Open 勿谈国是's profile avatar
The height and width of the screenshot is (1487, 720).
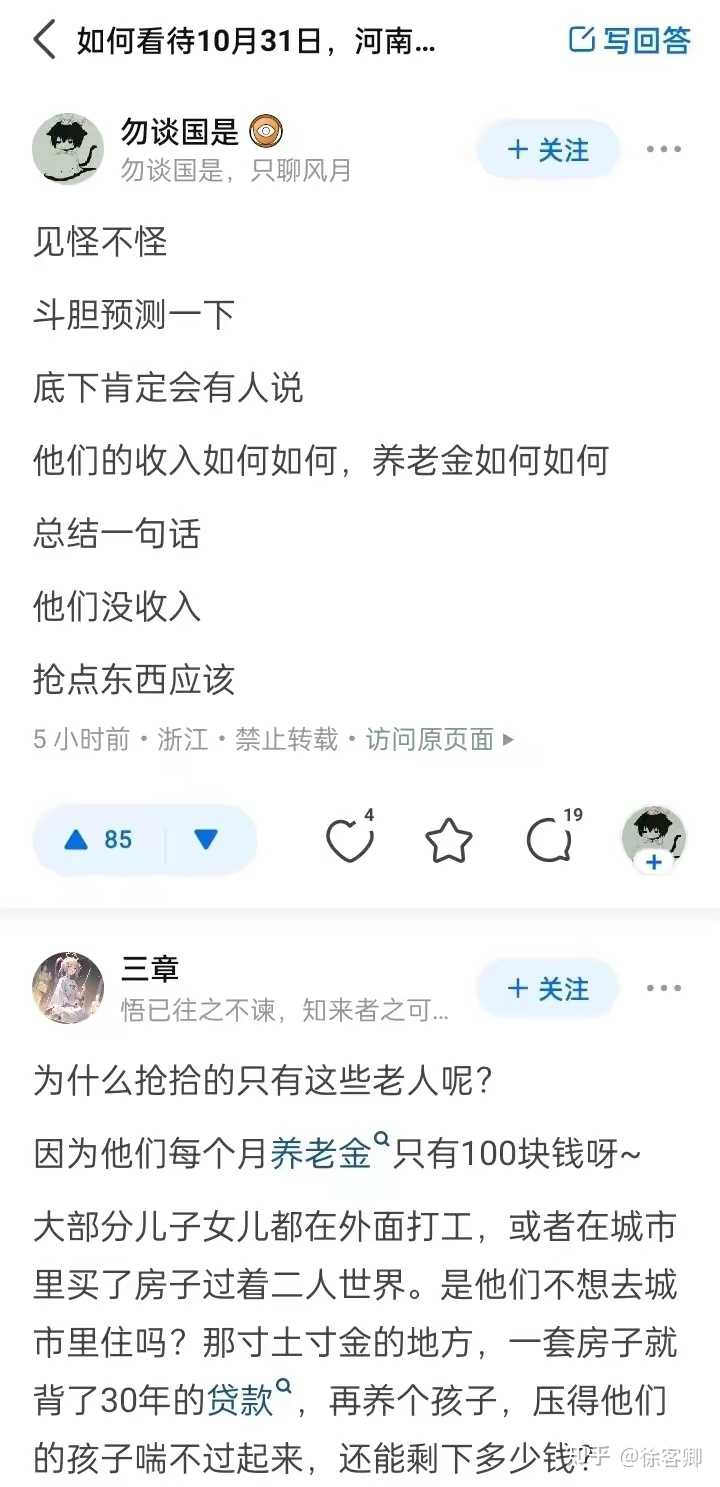[68, 149]
